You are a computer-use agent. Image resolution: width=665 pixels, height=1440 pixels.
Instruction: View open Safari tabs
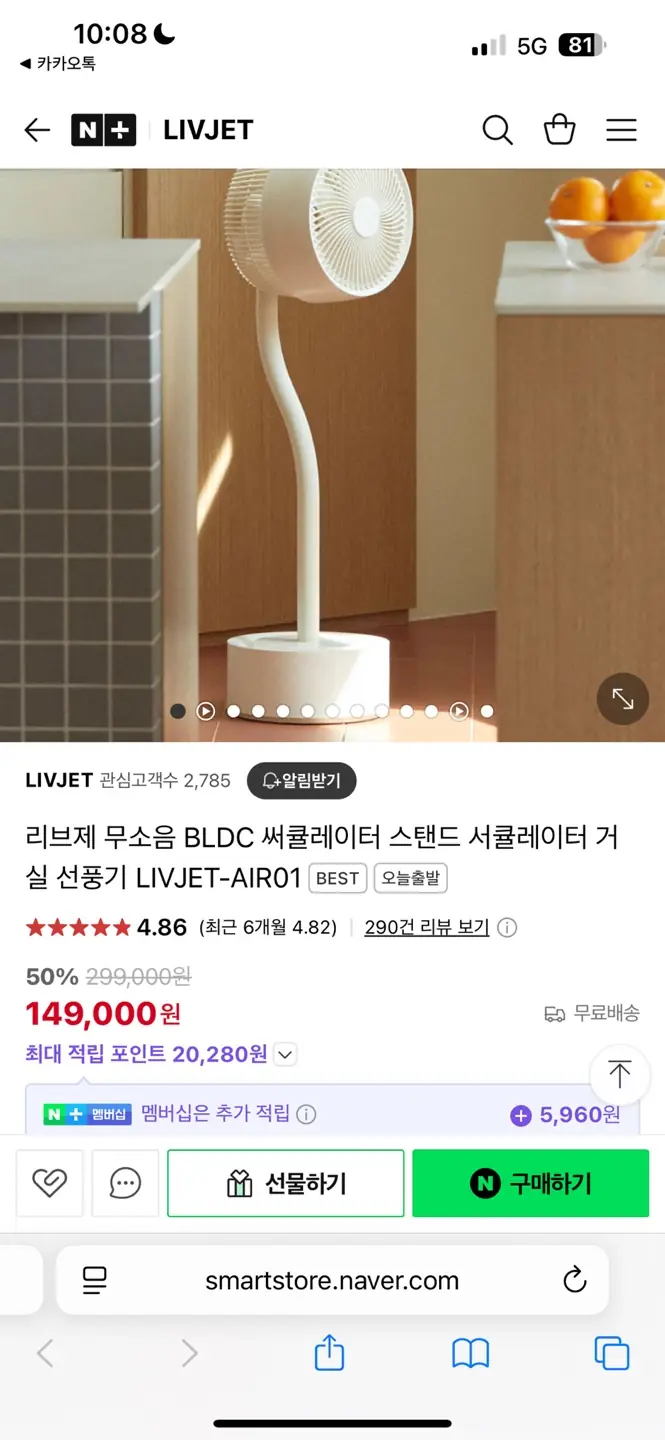(611, 1354)
